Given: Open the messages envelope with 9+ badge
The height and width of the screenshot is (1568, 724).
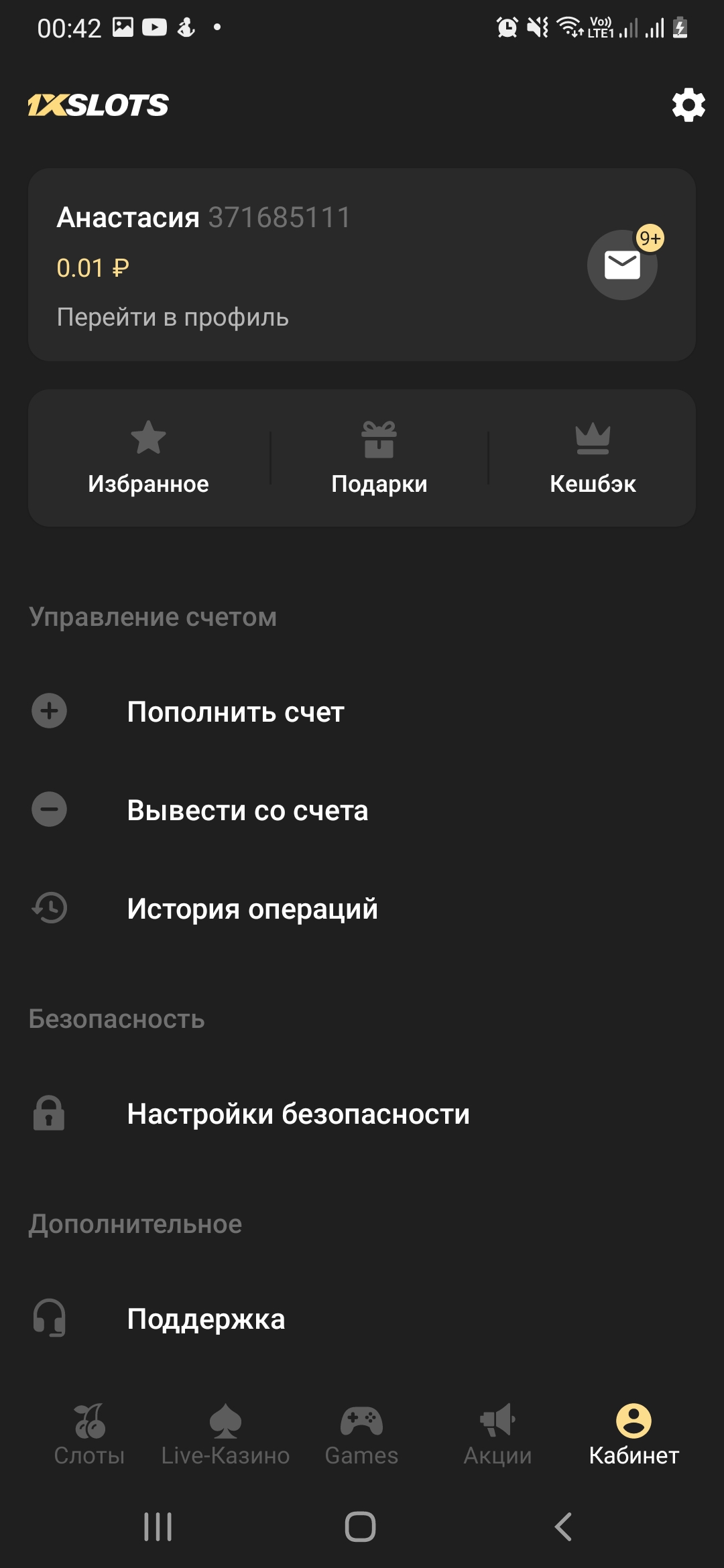Looking at the screenshot, I should click(x=622, y=265).
